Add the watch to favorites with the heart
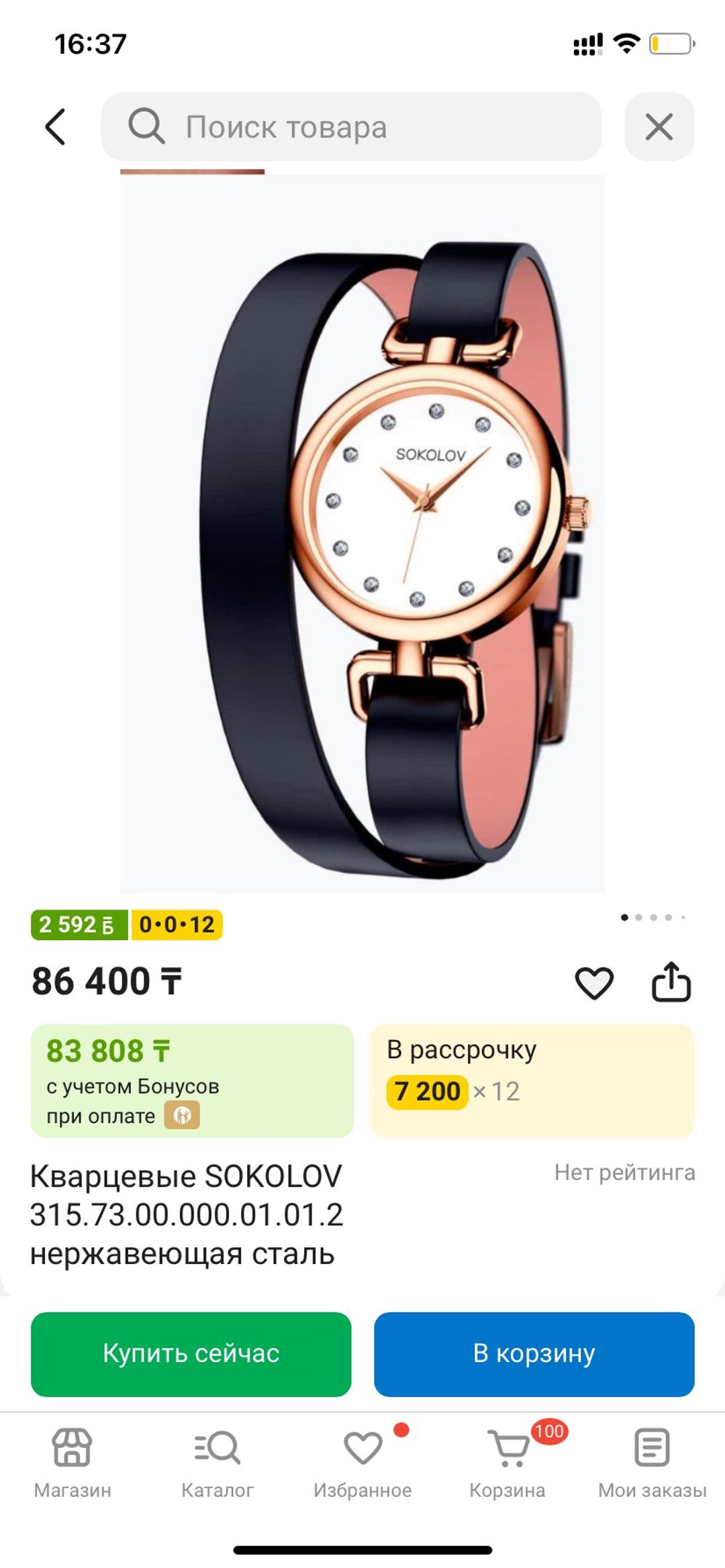The width and height of the screenshot is (725, 1568). coord(594,984)
